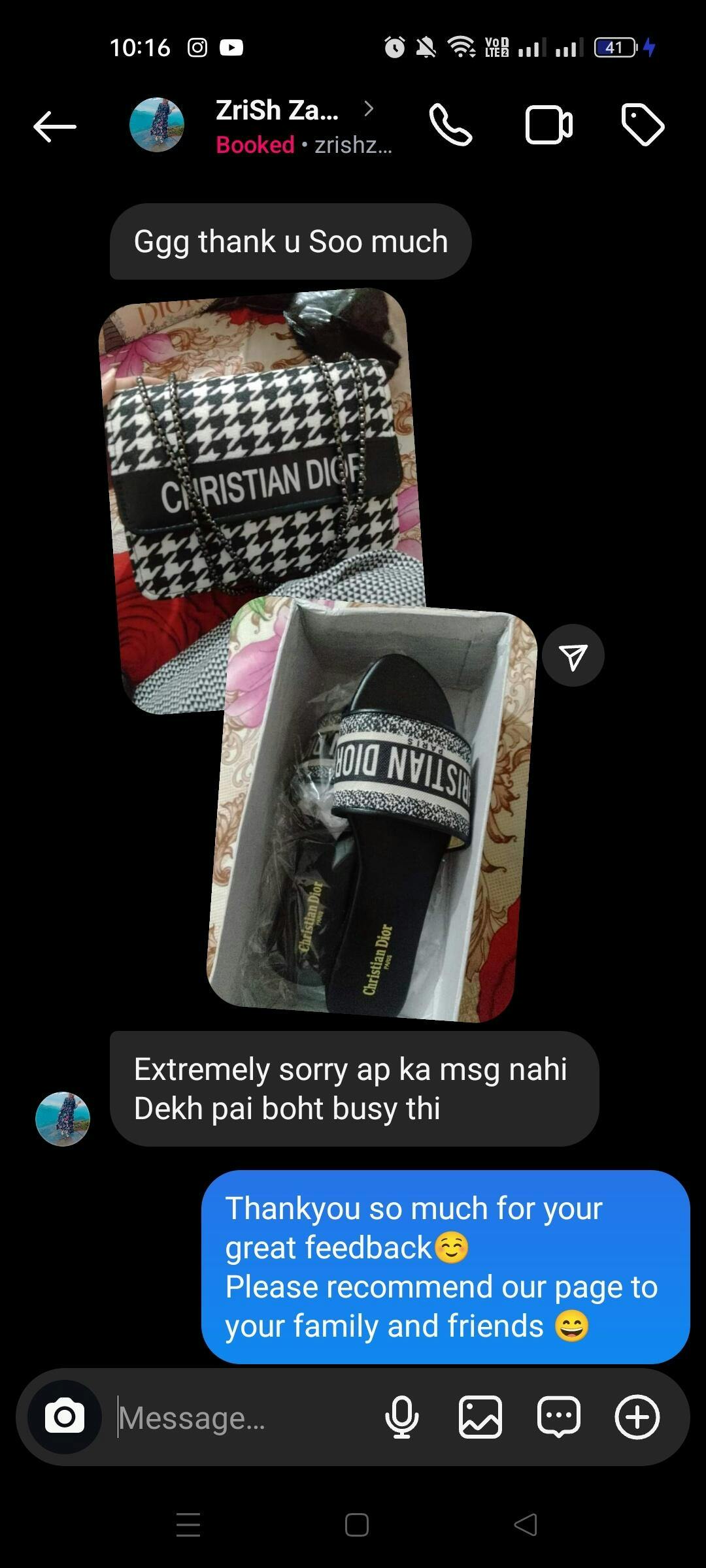Record a voice message with microphone

[x=401, y=1417]
